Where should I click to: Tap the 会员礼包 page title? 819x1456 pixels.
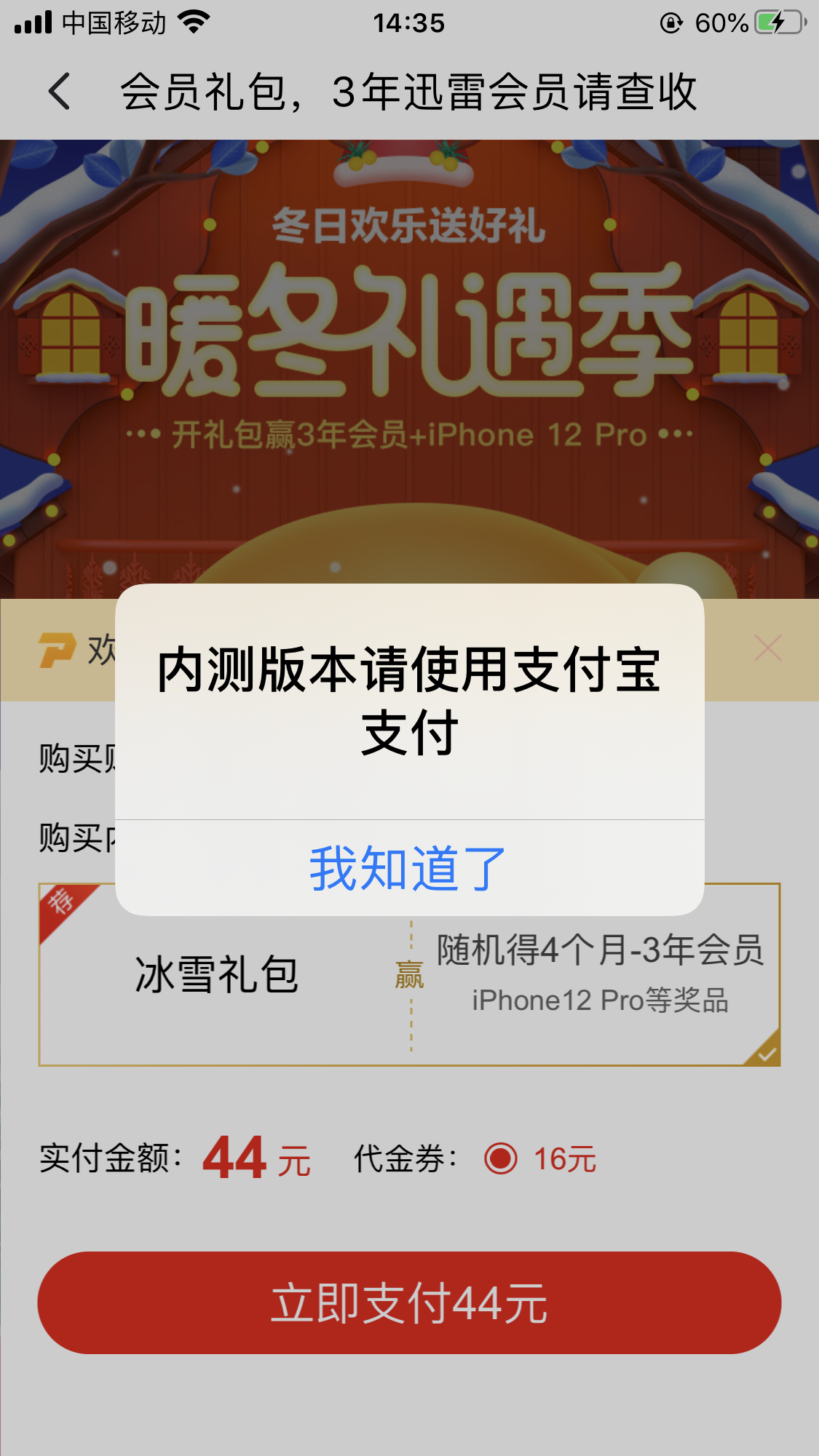(x=409, y=92)
